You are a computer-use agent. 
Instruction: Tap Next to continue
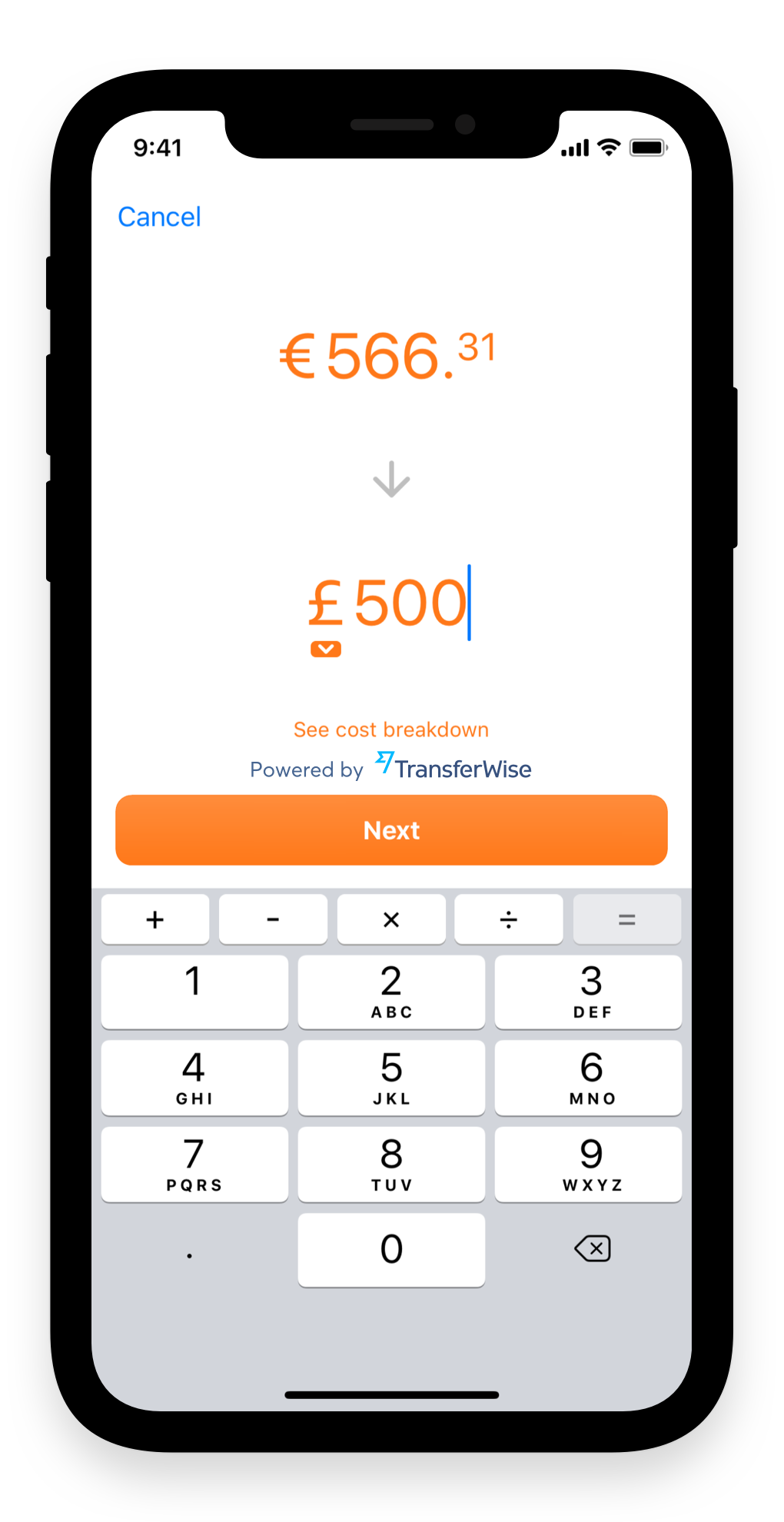[x=391, y=830]
